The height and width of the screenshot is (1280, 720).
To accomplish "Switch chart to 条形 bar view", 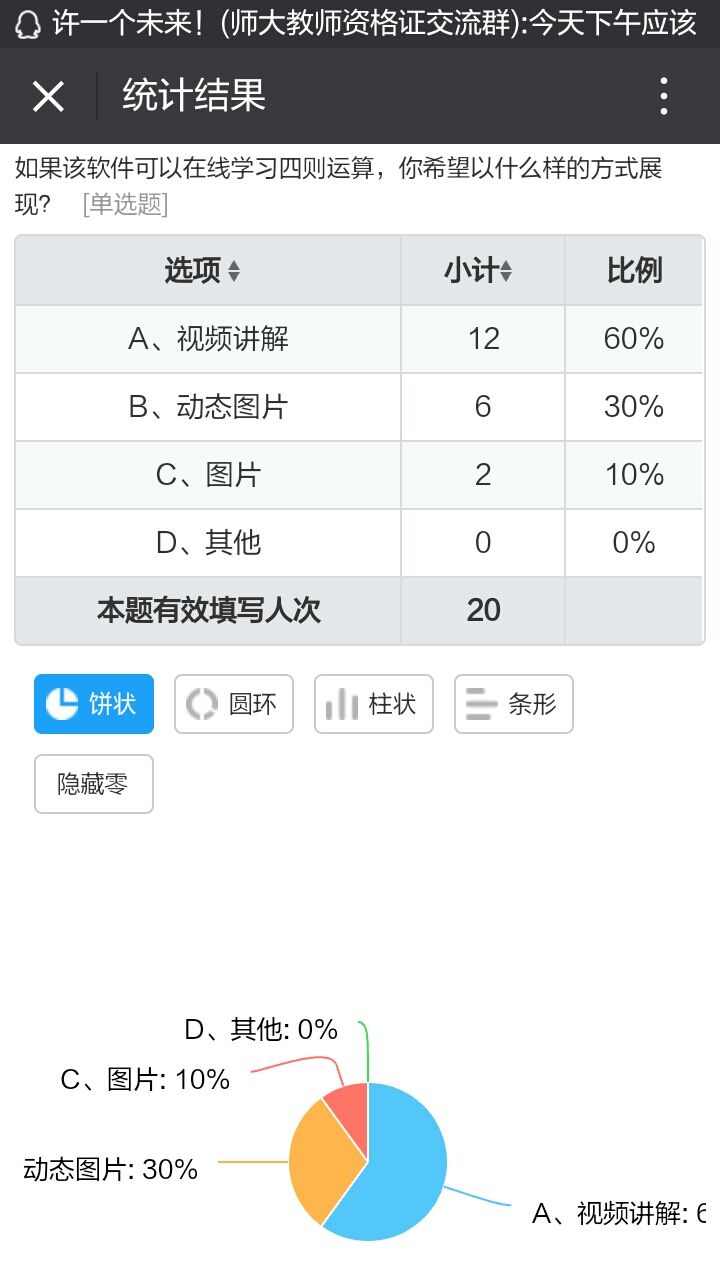I will tap(514, 704).
